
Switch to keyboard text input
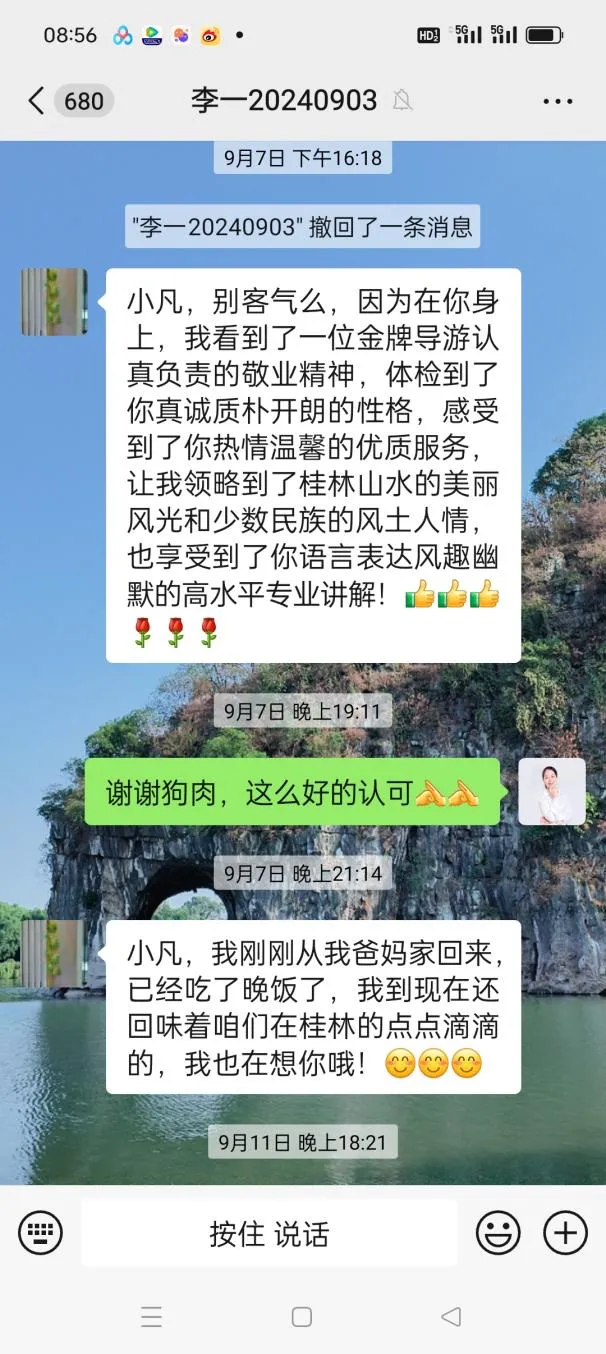point(40,1233)
